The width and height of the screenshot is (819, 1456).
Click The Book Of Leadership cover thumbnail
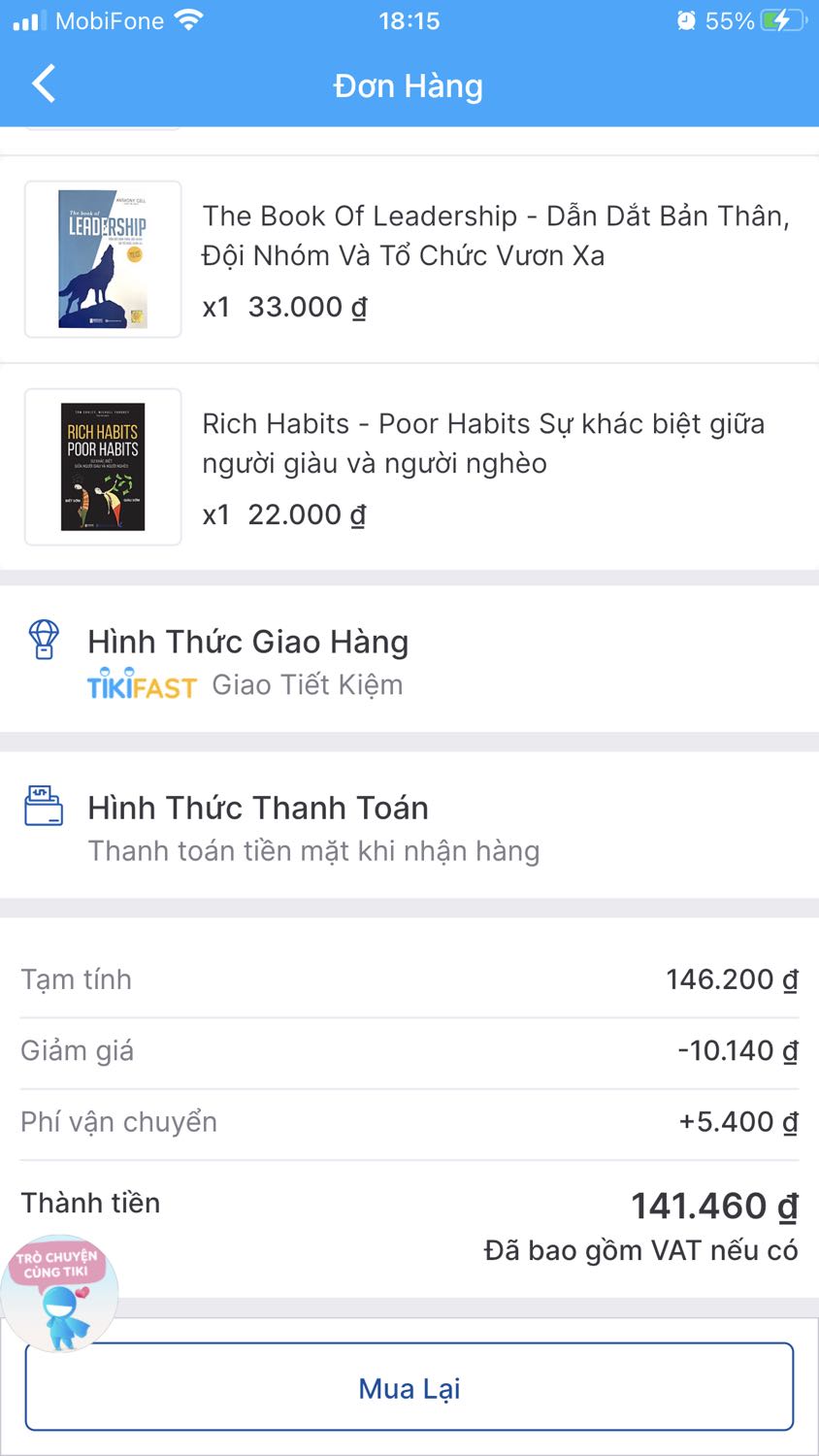point(102,259)
